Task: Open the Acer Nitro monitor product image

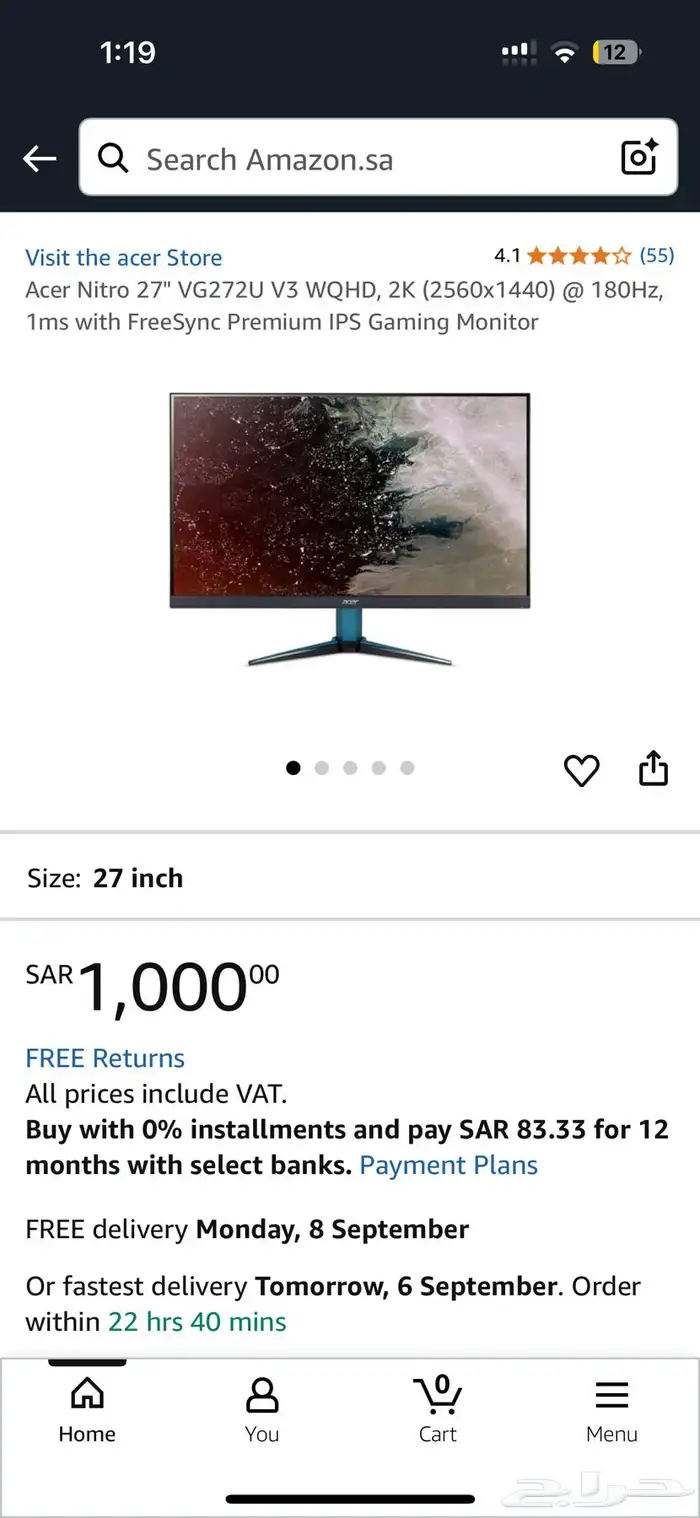Action: coord(350,528)
